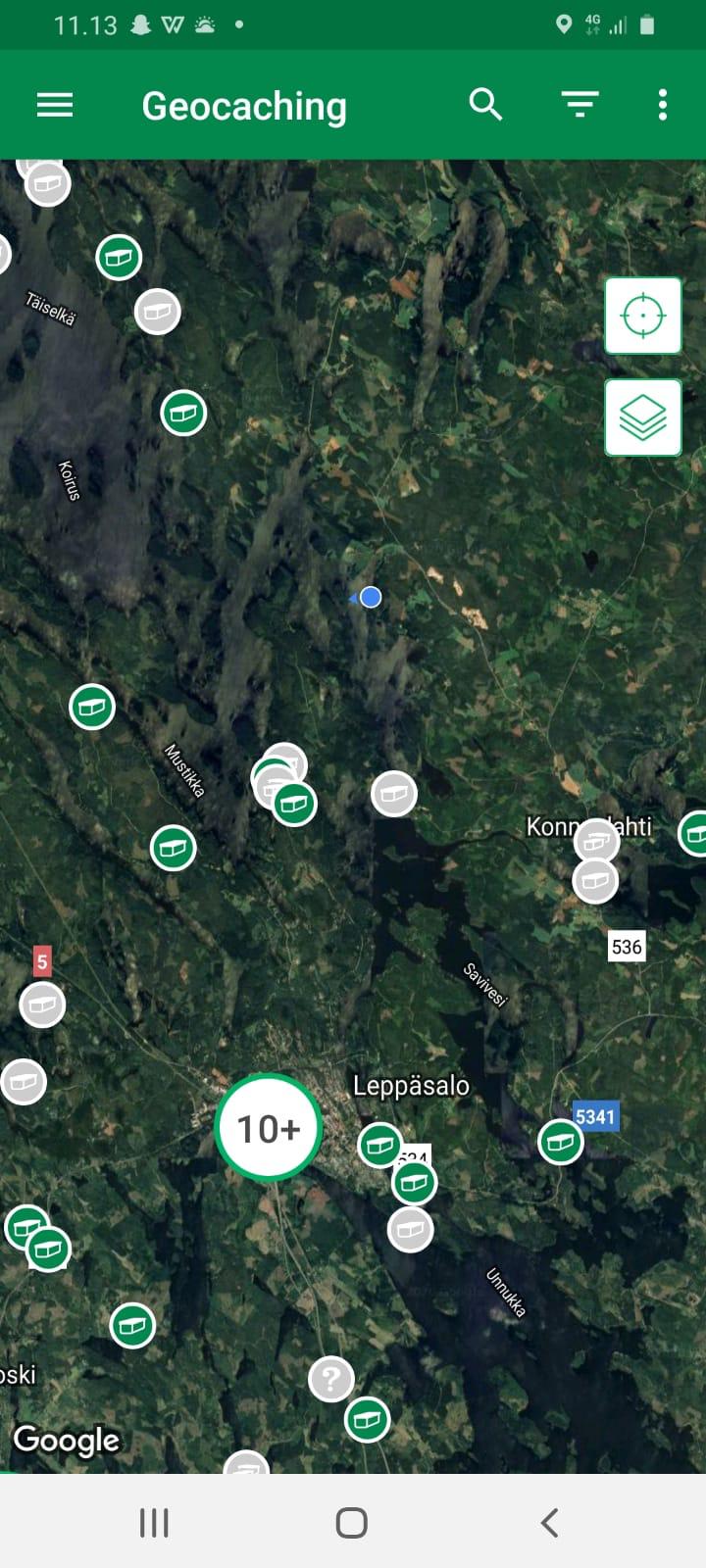Select the green cache next to road 5341
Image resolution: width=706 pixels, height=1568 pixels.
[561, 1142]
